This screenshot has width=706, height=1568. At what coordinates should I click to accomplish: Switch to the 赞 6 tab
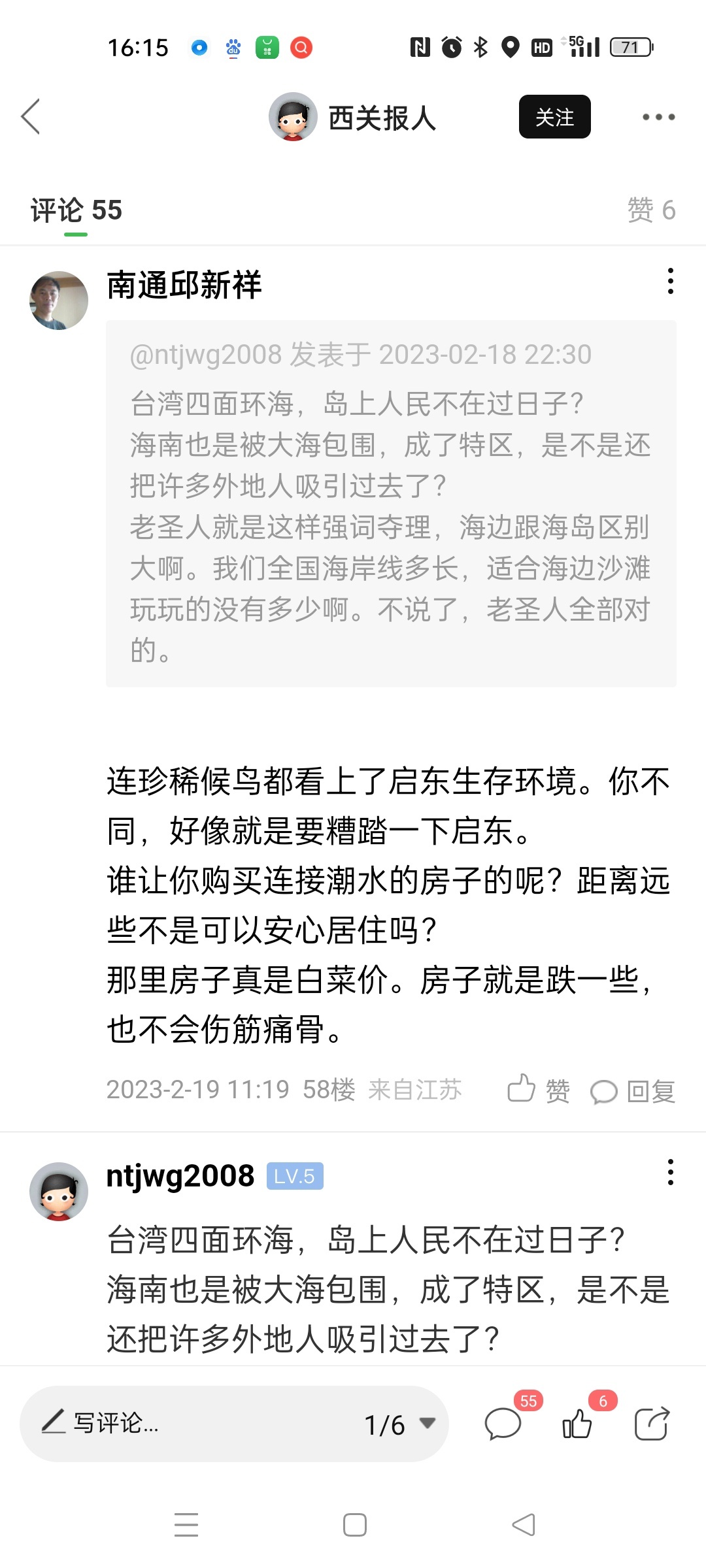point(650,211)
